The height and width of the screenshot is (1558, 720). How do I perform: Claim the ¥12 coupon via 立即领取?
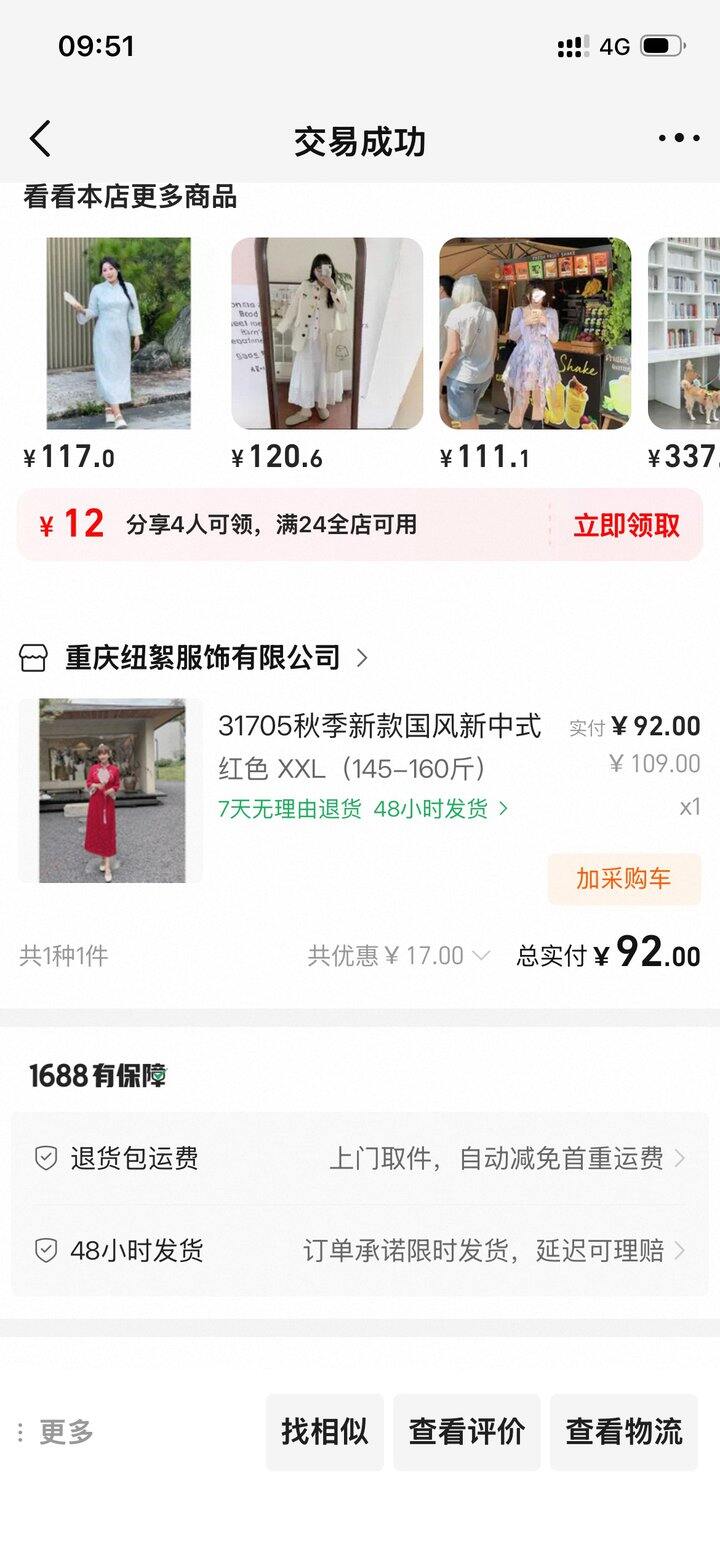pos(626,525)
